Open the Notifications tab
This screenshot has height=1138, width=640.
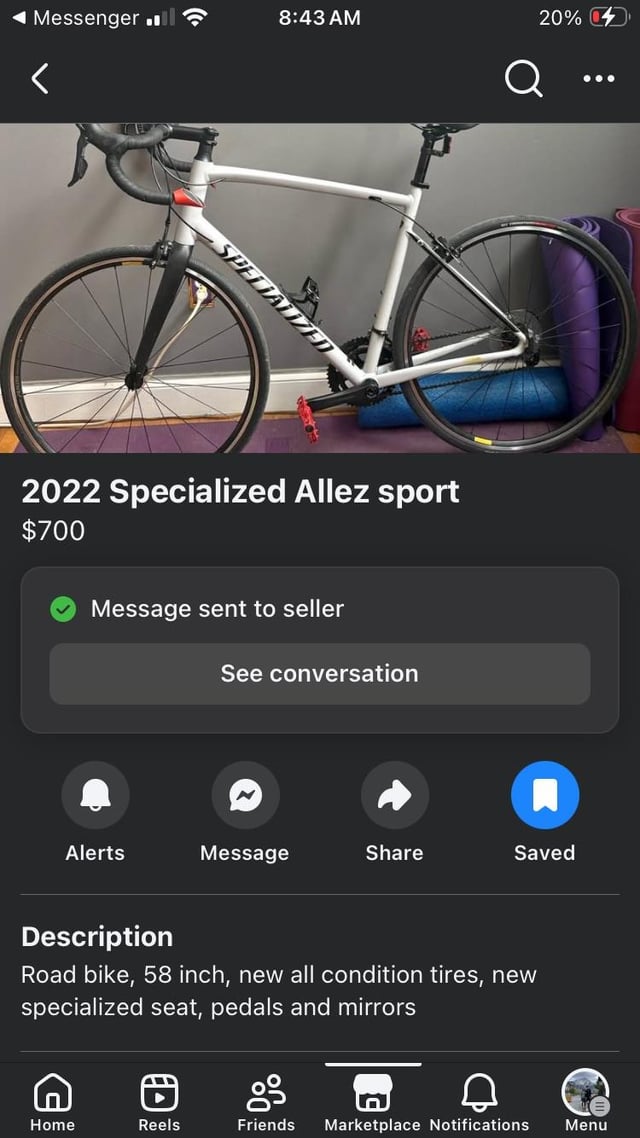(x=479, y=1100)
